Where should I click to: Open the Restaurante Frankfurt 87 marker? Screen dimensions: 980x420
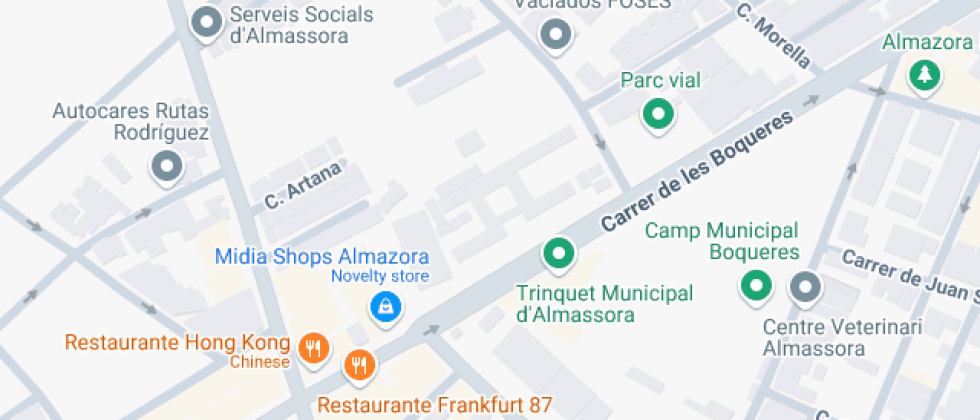coord(360,365)
